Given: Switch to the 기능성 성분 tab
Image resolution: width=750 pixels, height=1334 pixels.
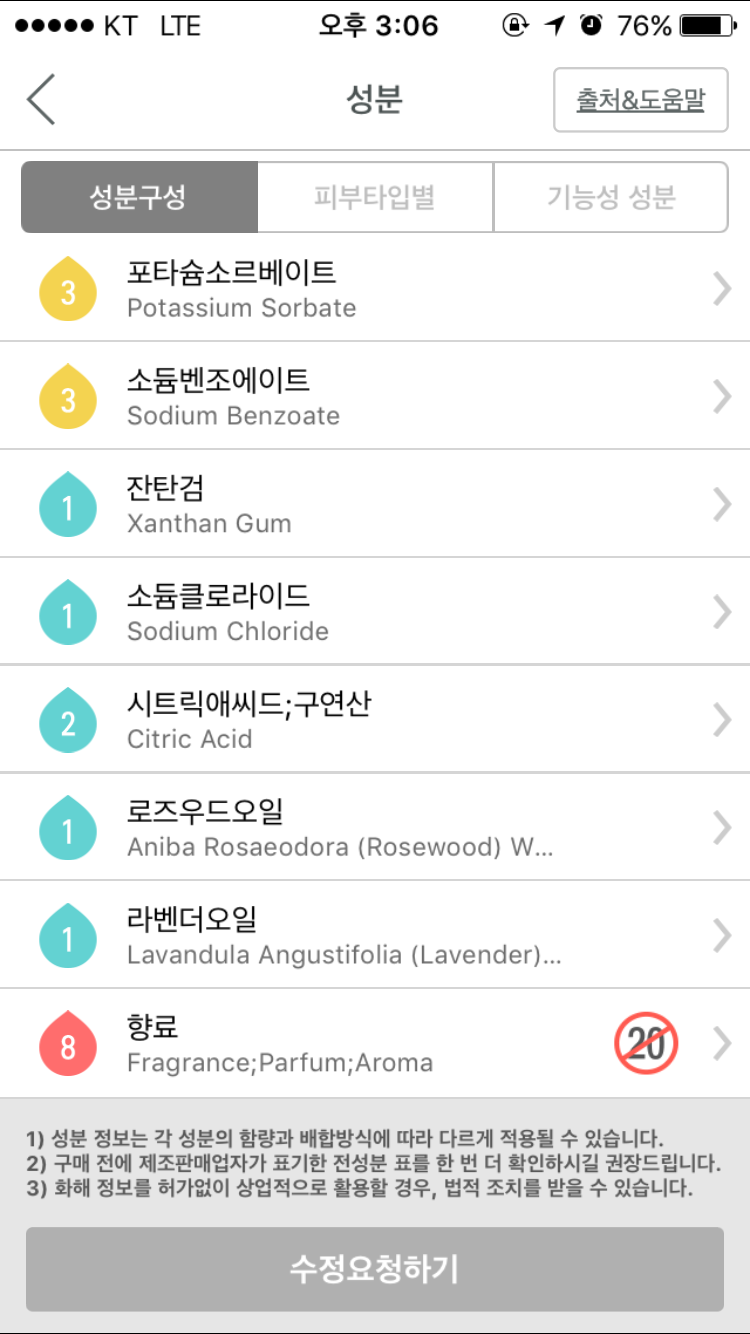Looking at the screenshot, I should point(611,197).
